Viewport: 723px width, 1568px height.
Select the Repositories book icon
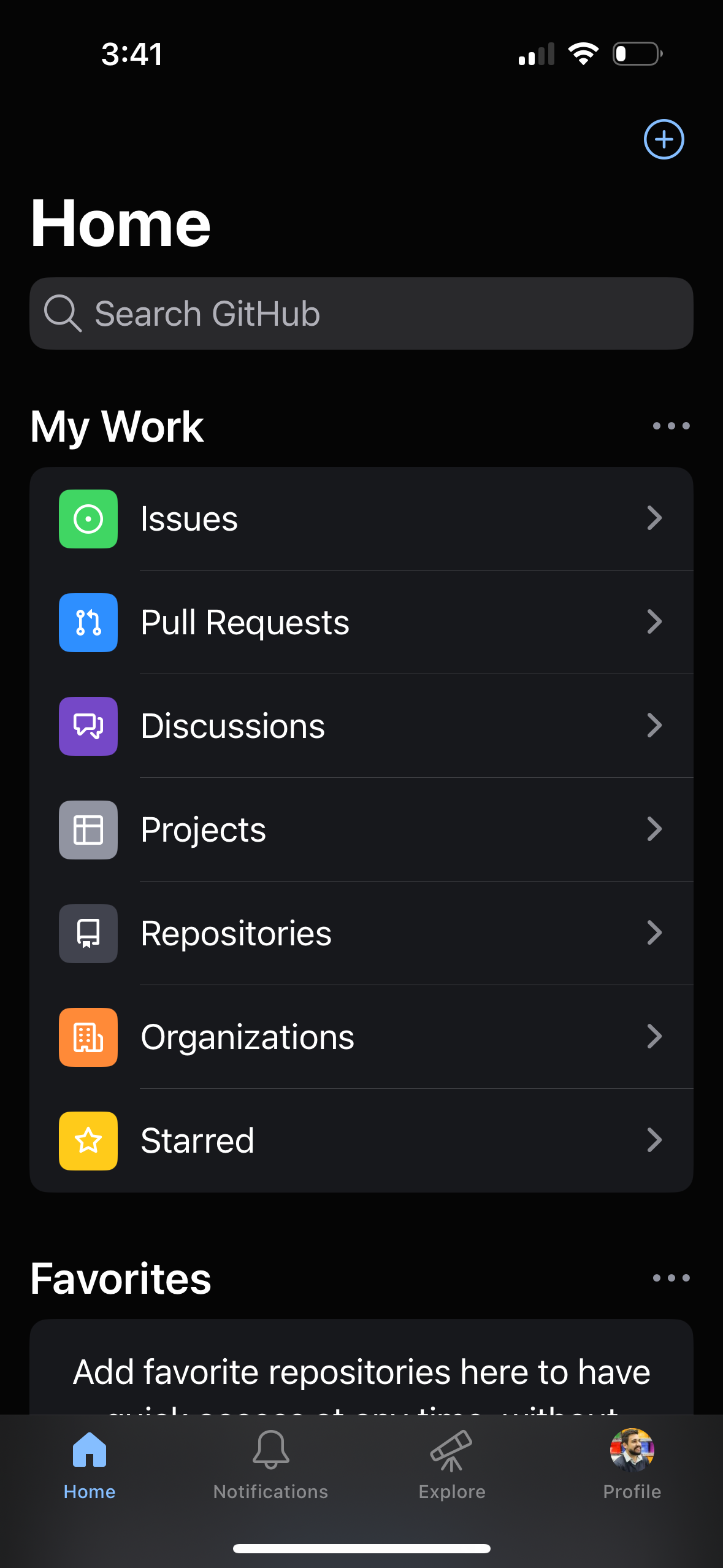point(88,933)
